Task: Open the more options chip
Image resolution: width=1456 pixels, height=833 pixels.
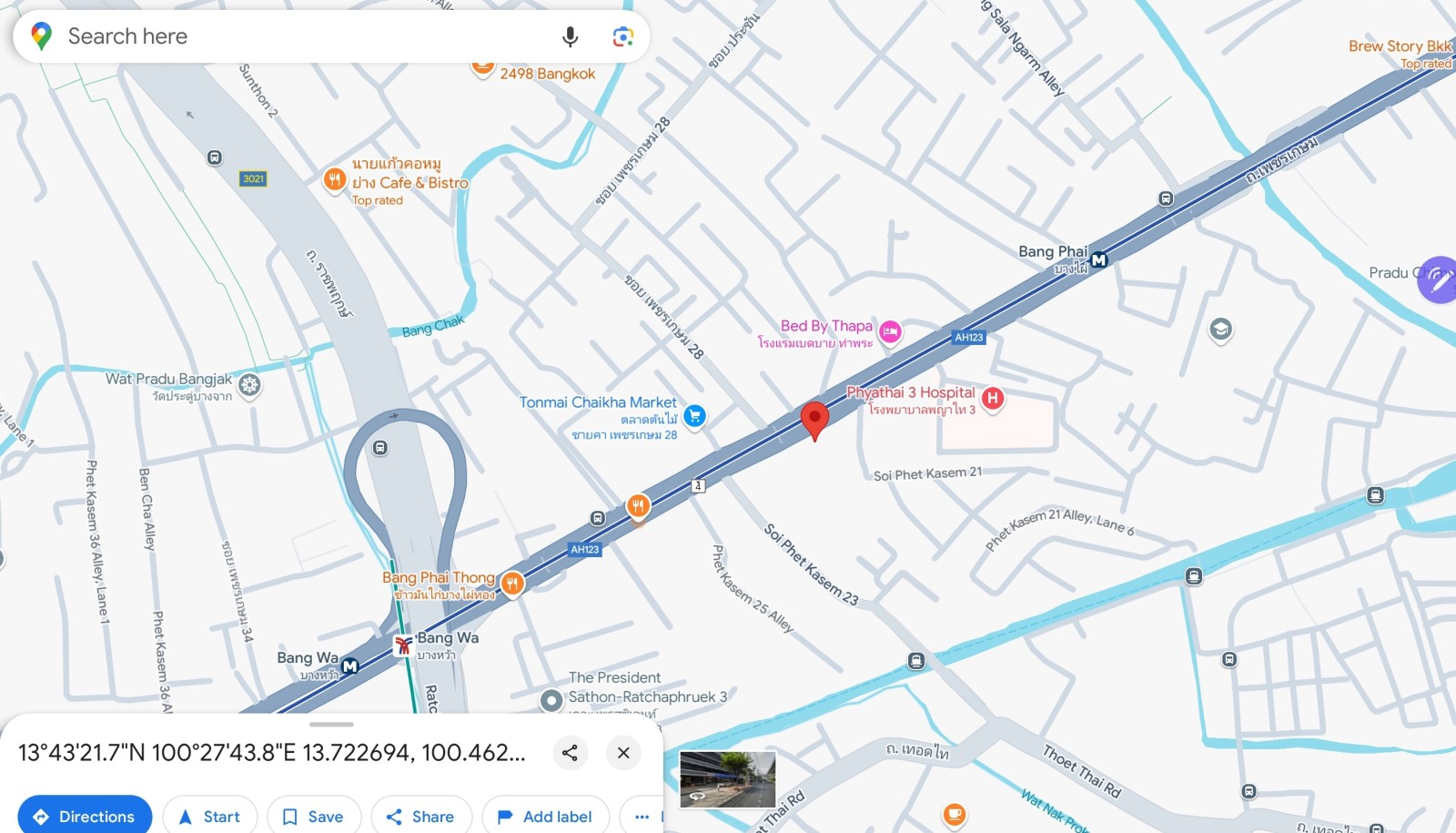Action: click(x=642, y=816)
